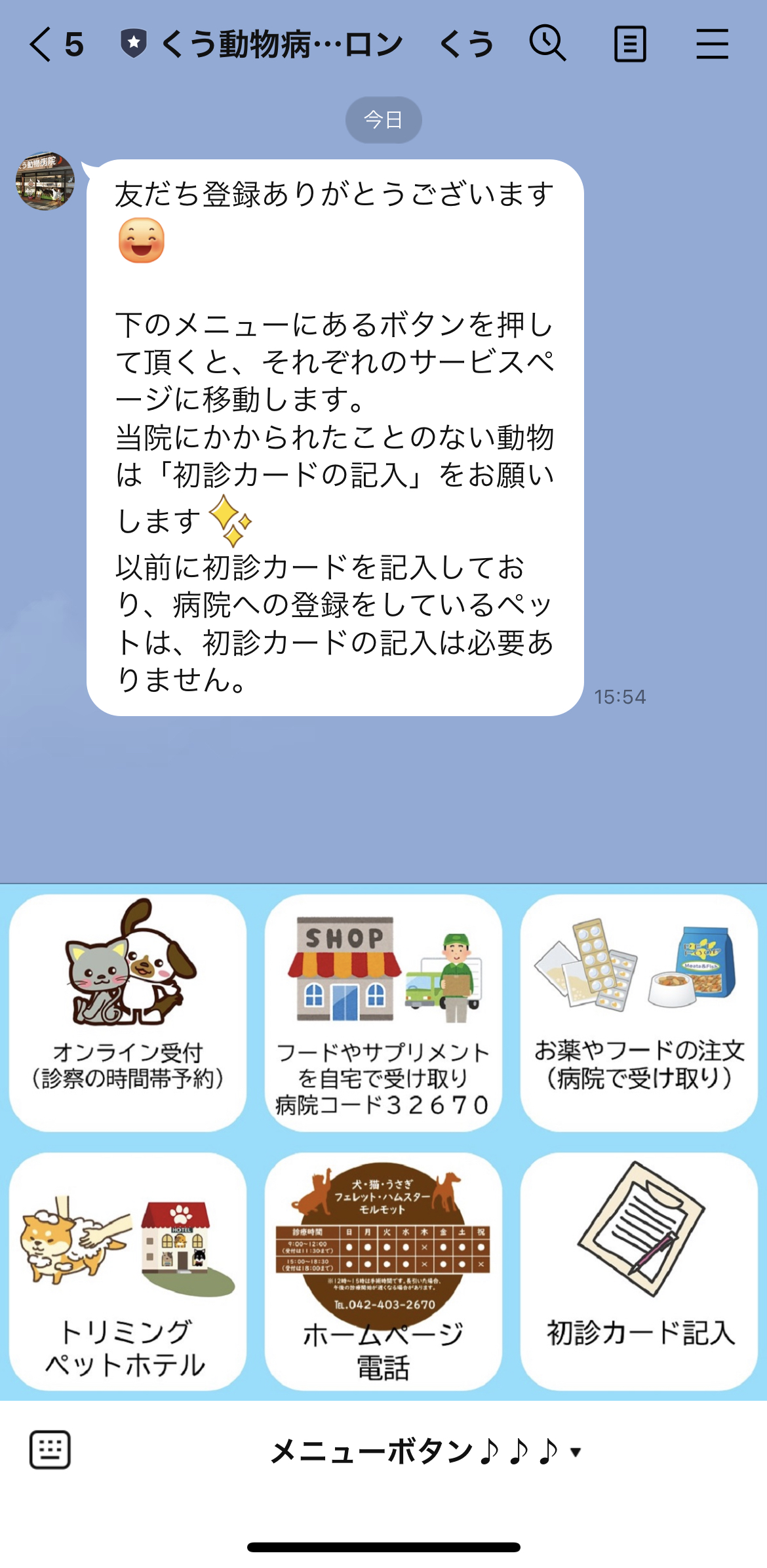Open ホームページ電話 homepage and phone page
767x1568 pixels.
[383, 1279]
